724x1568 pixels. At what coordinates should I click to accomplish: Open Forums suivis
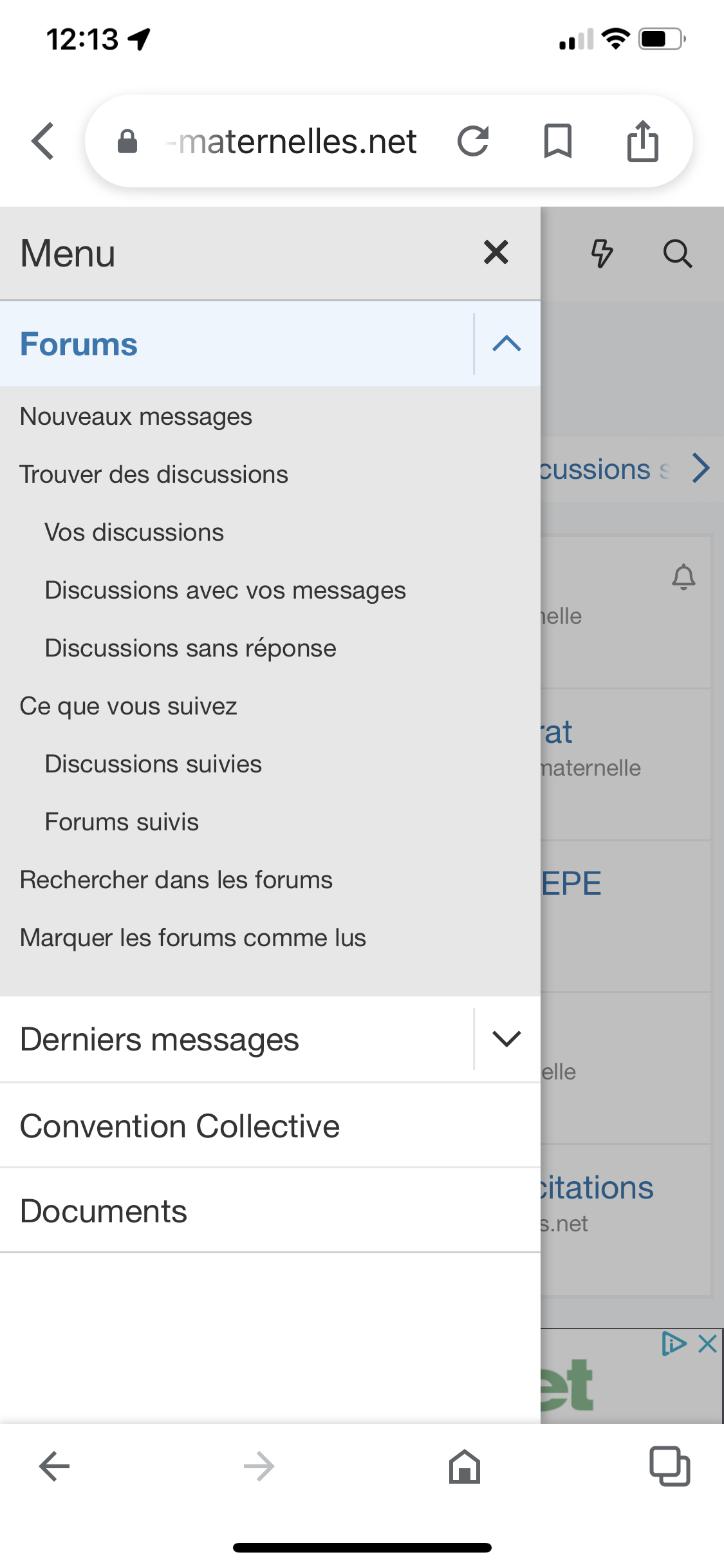[x=122, y=822]
